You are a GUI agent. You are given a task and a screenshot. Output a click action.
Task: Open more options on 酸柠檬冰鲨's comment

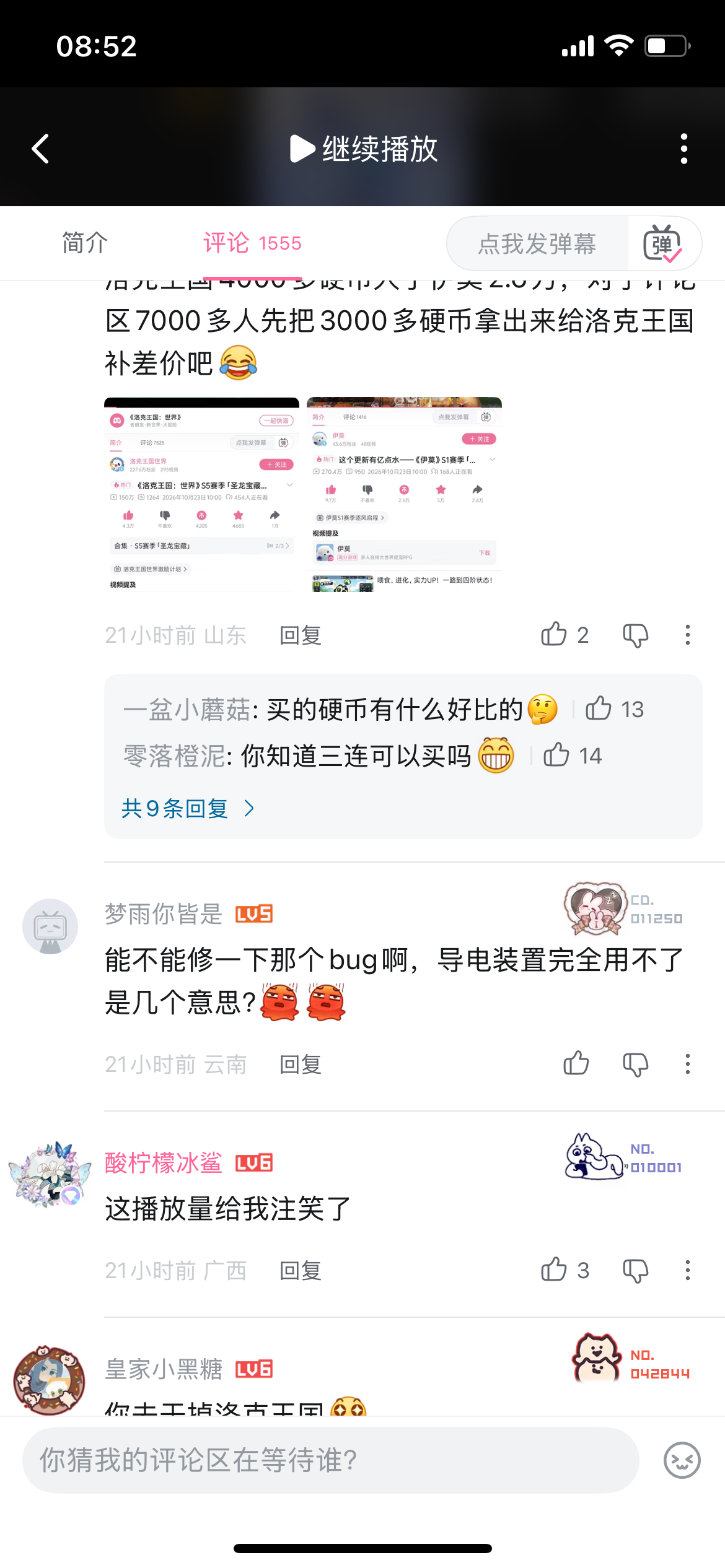point(687,1270)
